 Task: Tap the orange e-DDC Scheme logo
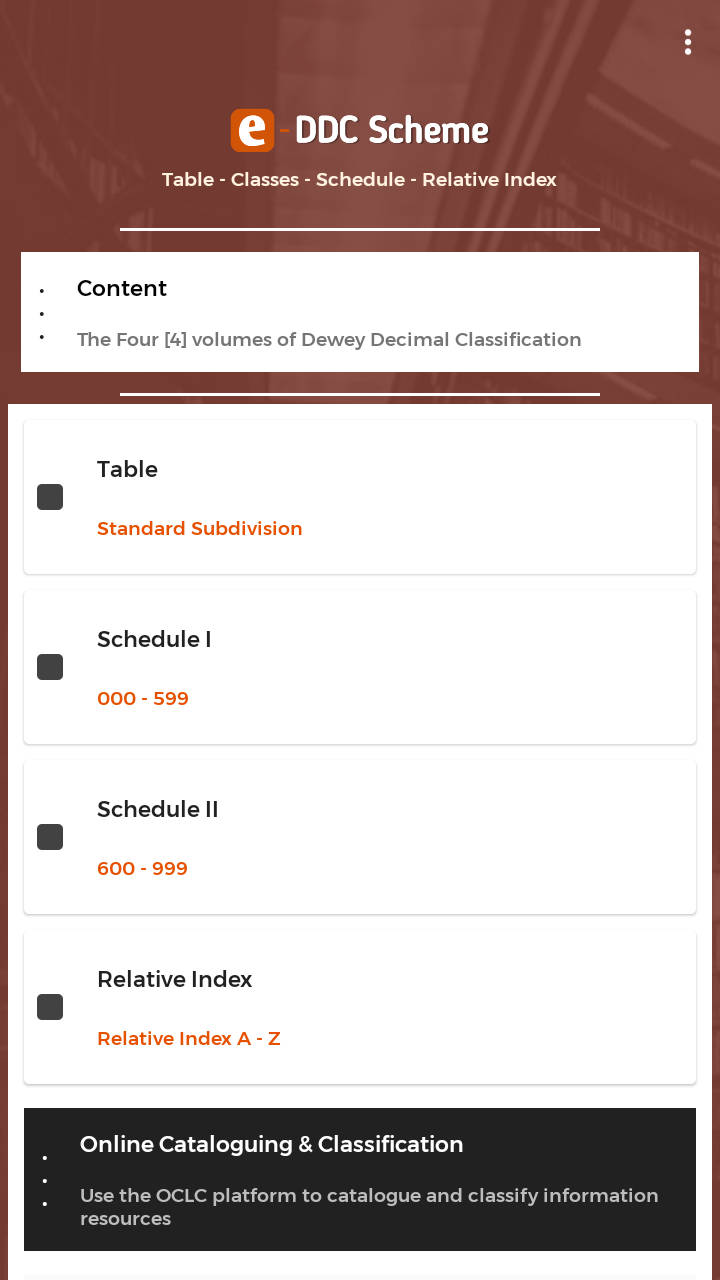pyautogui.click(x=253, y=130)
